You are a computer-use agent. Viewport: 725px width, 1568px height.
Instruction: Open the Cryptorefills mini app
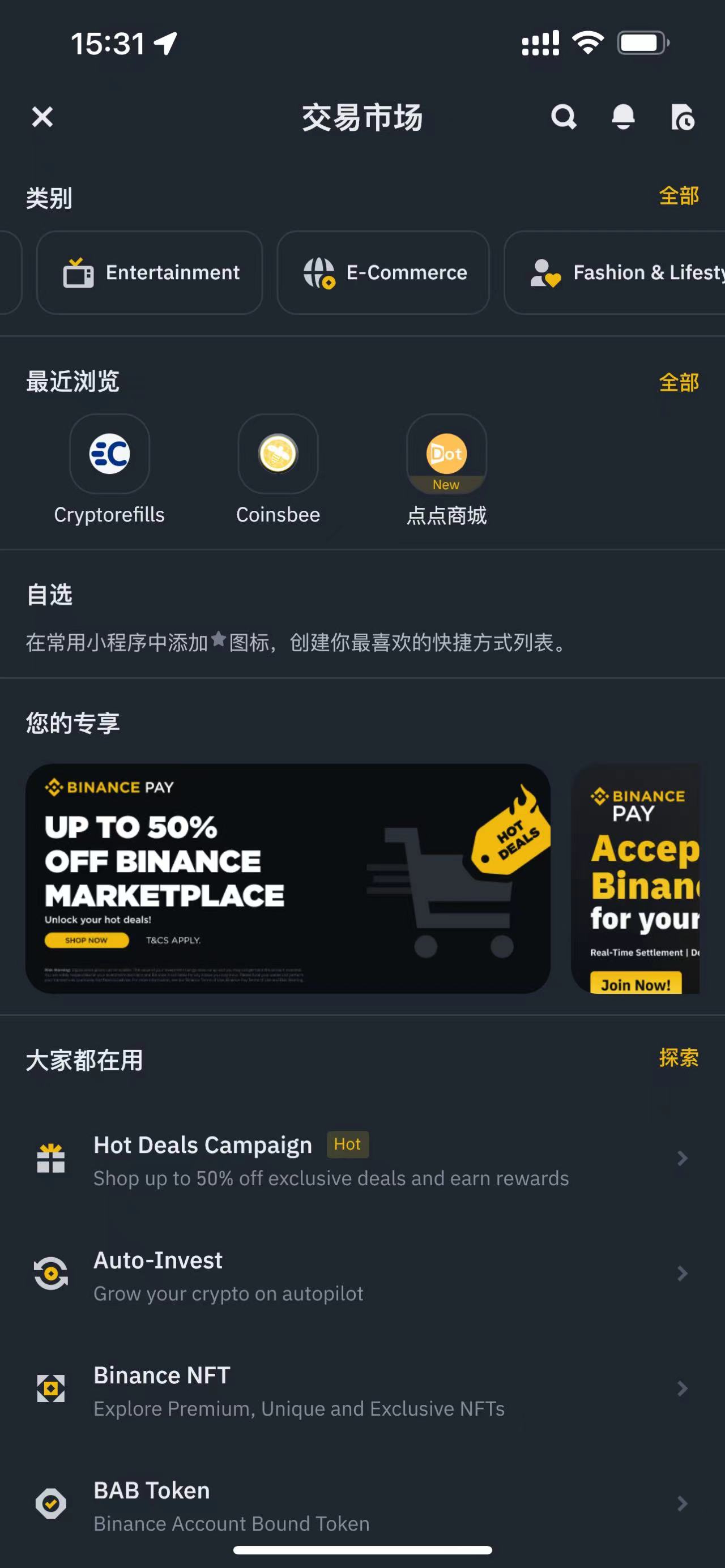tap(109, 454)
